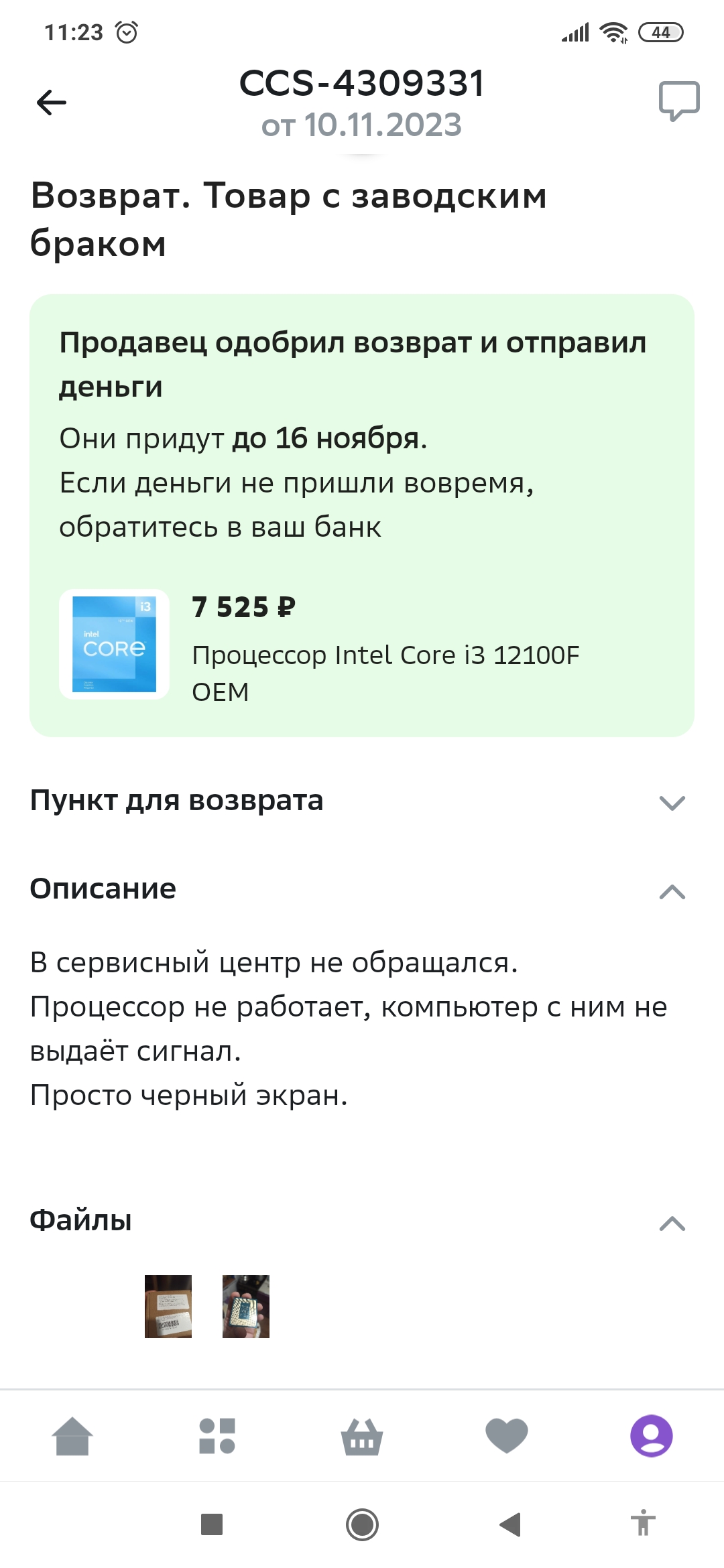This screenshot has width=724, height=1568.
Task: Open the chat about this return
Action: (678, 101)
